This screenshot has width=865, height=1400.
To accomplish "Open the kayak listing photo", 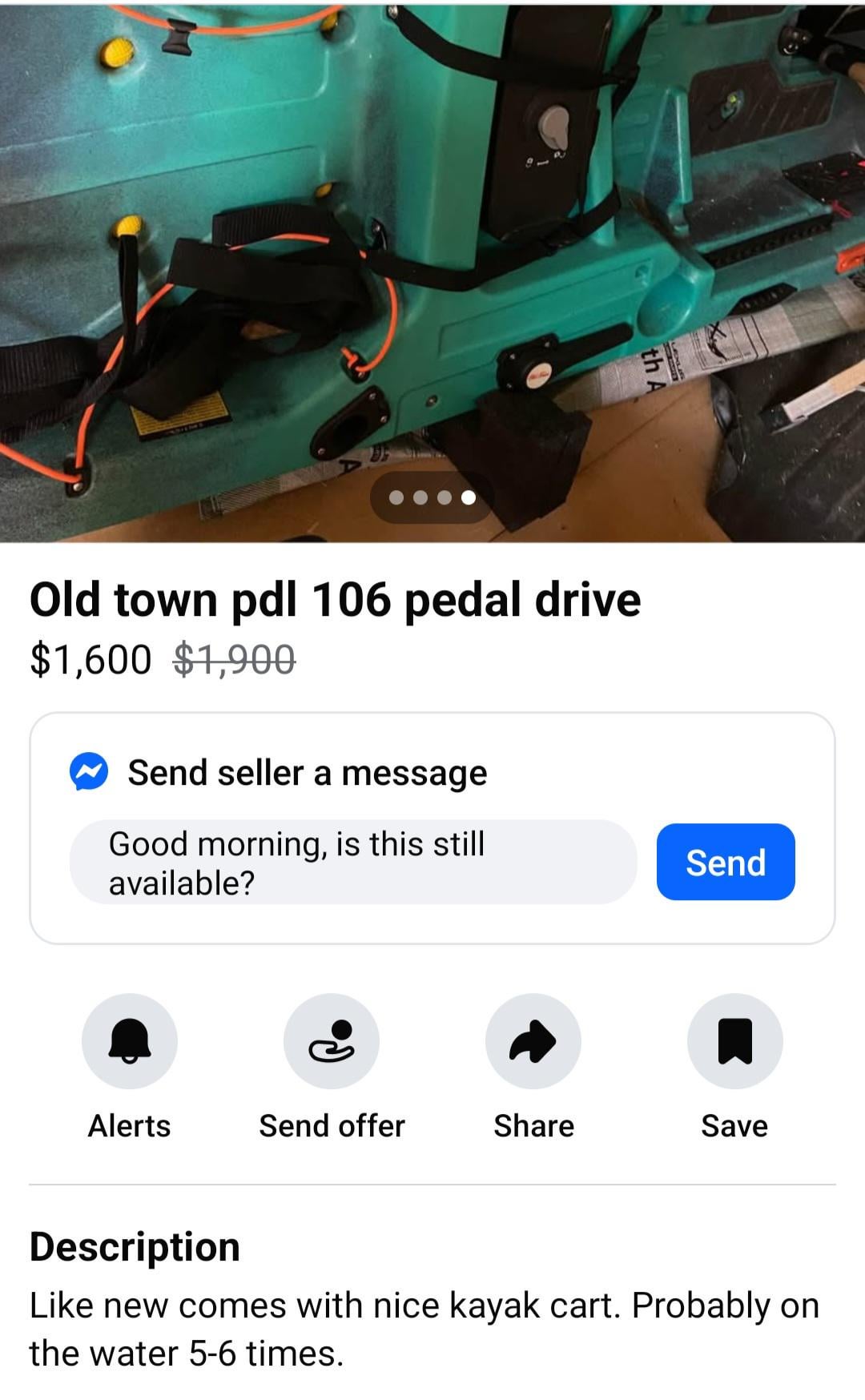I will tap(432, 240).
